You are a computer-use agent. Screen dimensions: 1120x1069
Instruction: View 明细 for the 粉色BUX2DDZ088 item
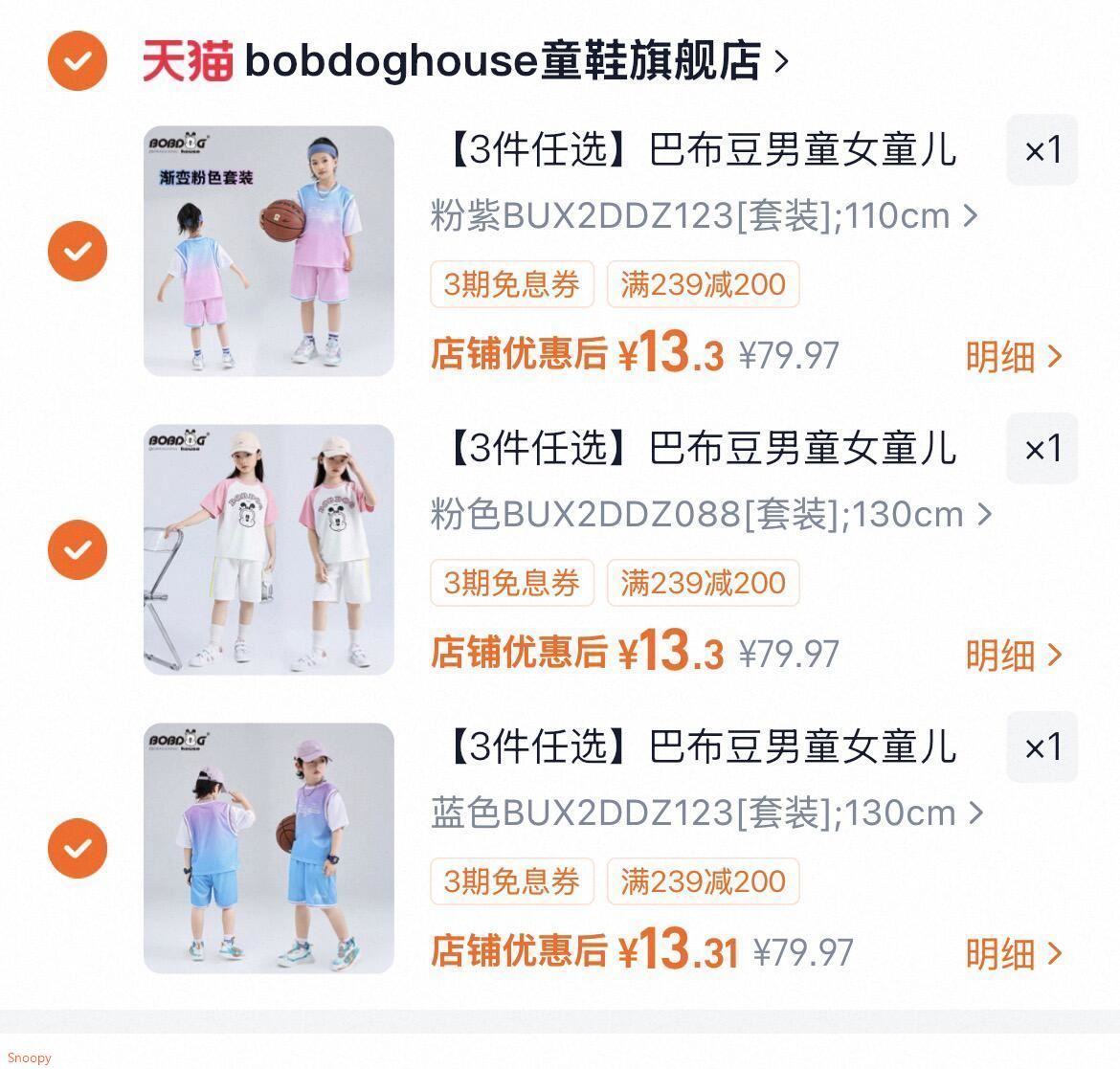pyautogui.click(x=1015, y=655)
